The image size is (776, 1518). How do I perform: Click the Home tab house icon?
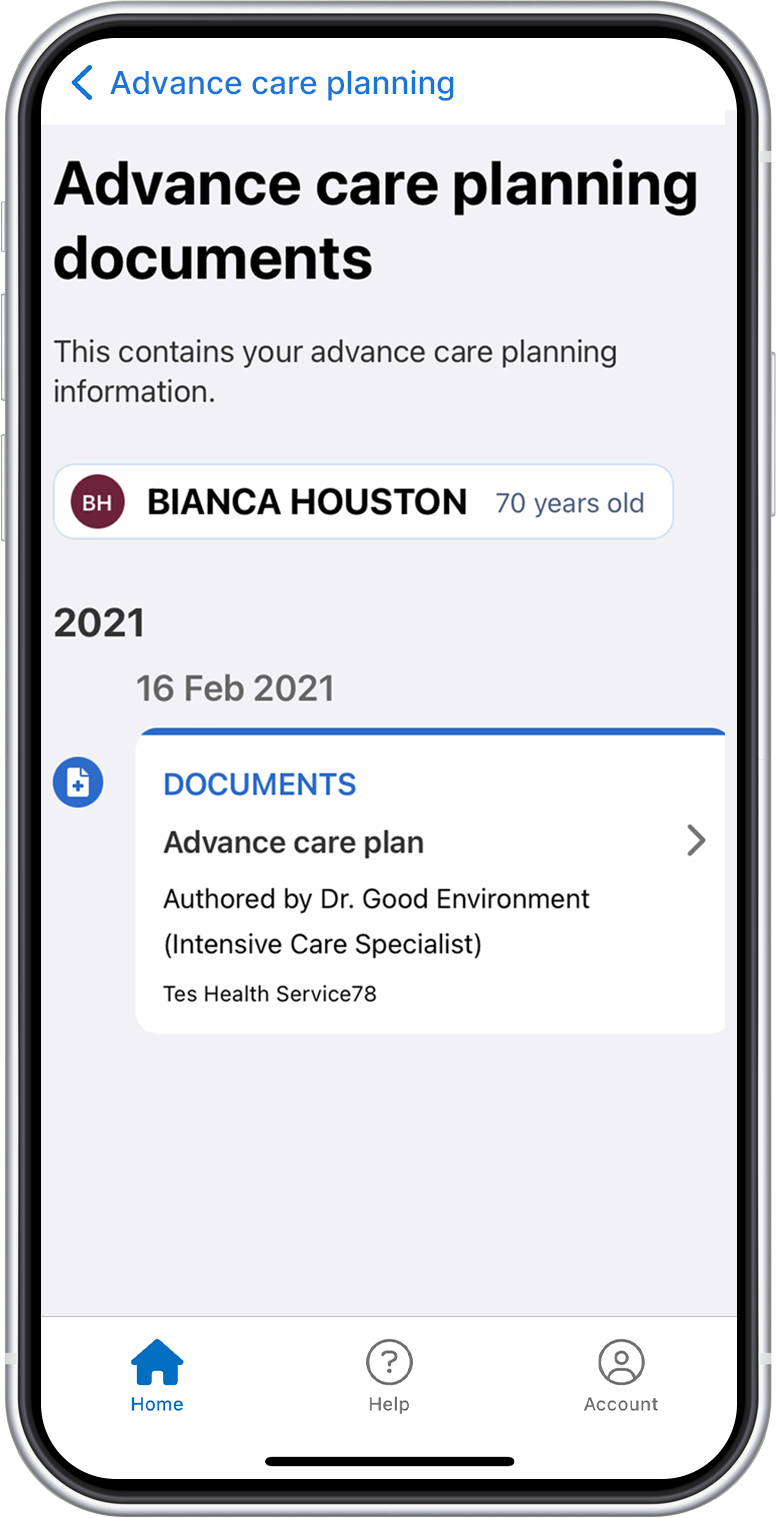pos(156,1362)
